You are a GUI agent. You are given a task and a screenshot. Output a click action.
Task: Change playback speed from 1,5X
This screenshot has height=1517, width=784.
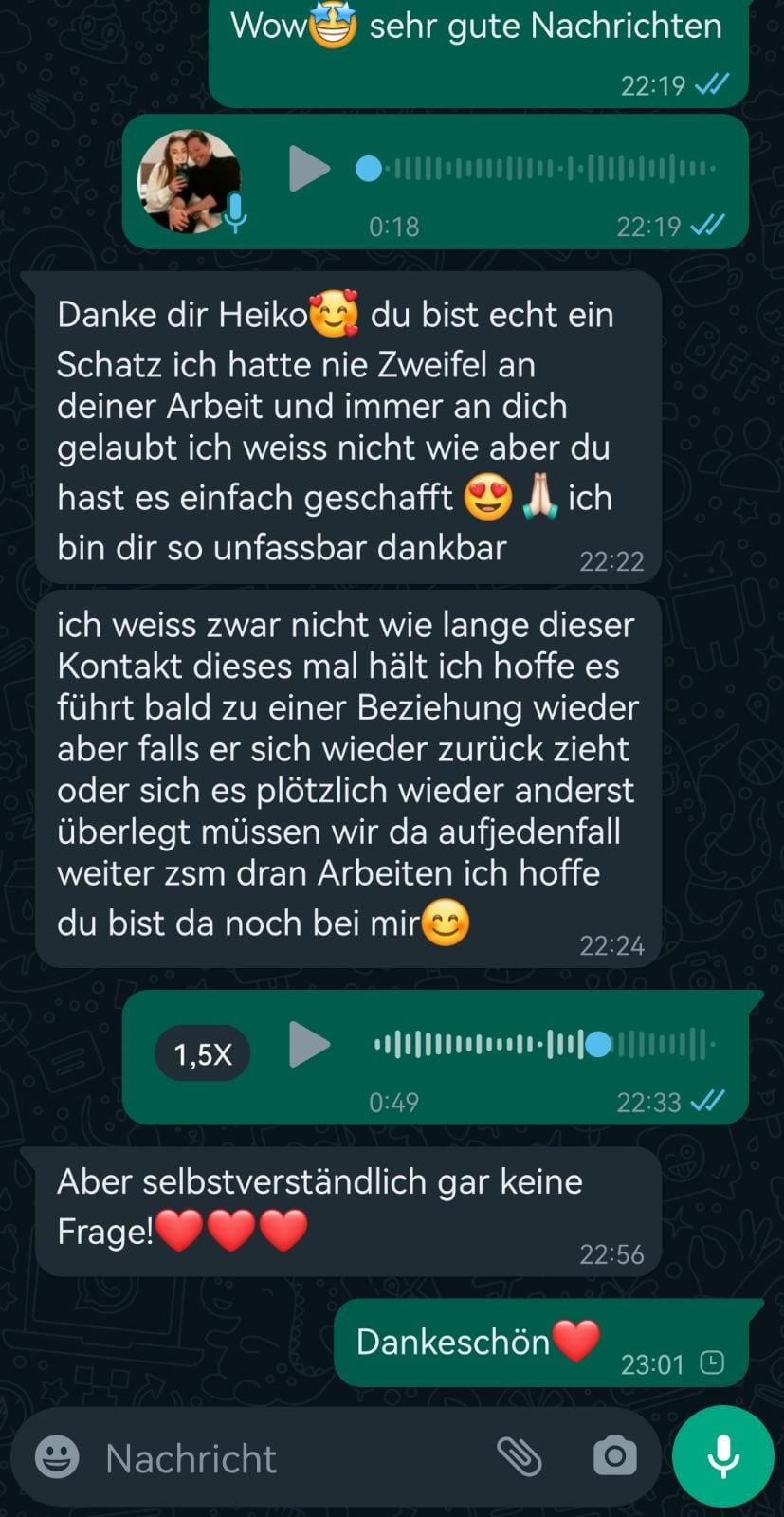pyautogui.click(x=203, y=1053)
